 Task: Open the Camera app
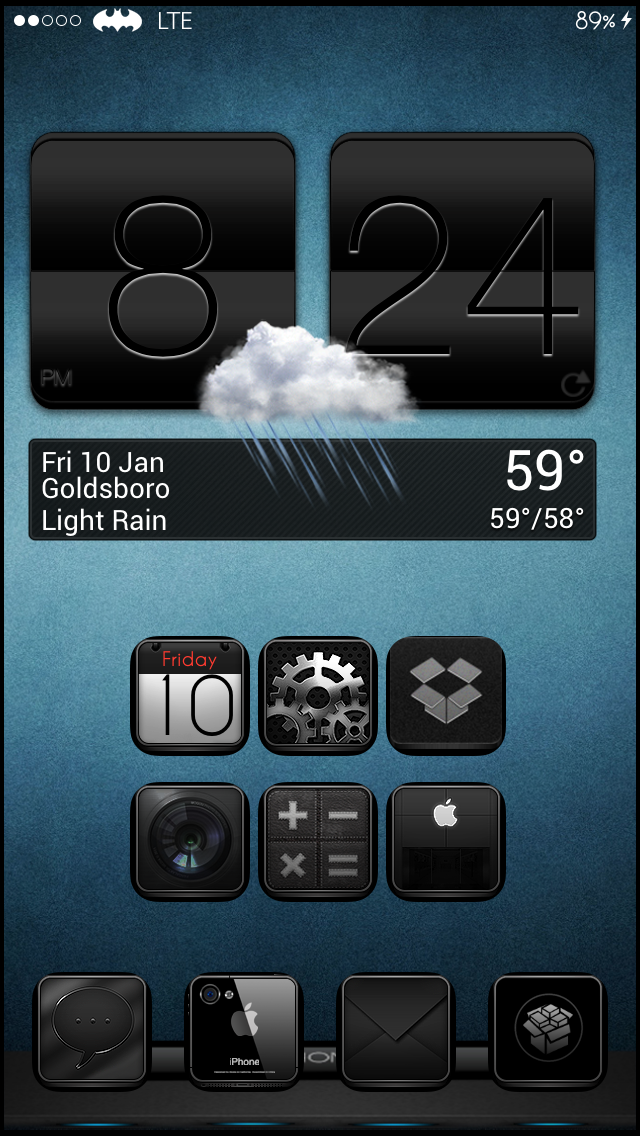[x=190, y=840]
